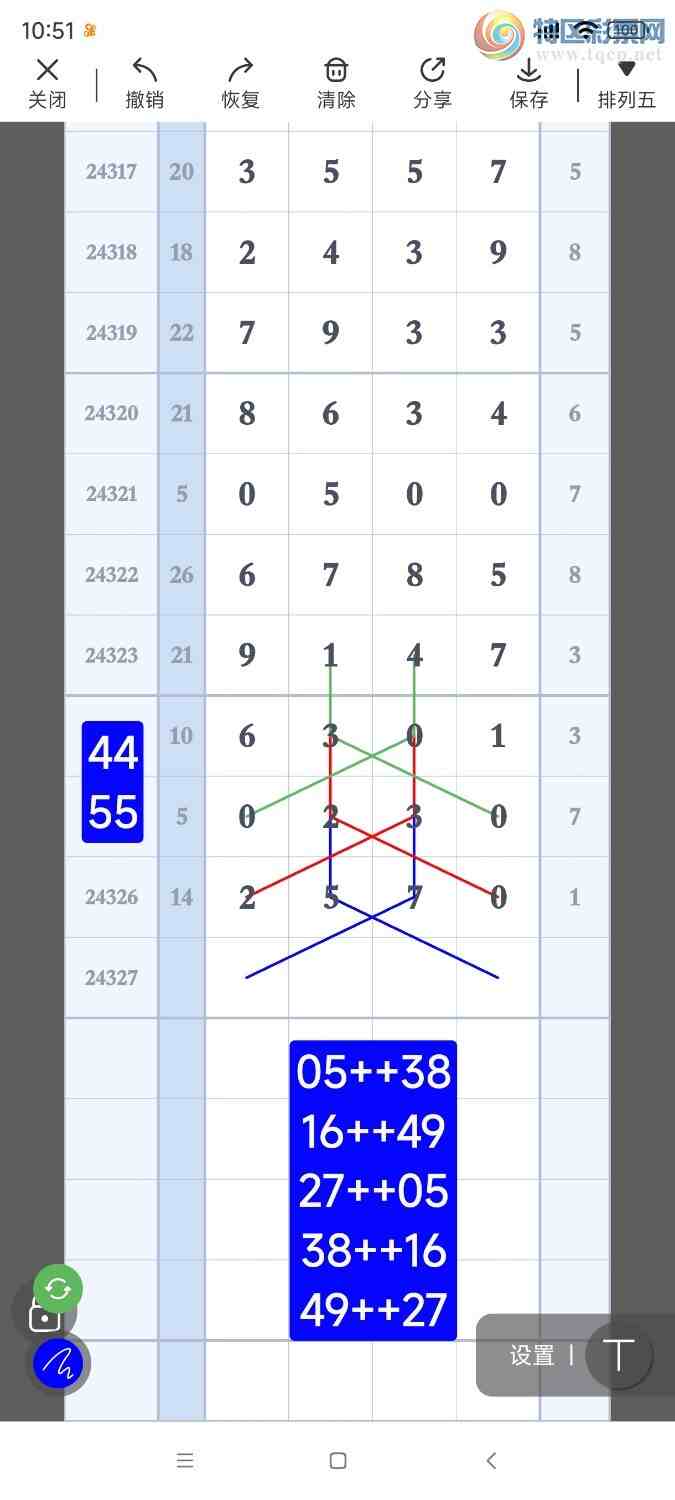This screenshot has height=1500, width=675.
Task: Open recent apps from navigation bar
Action: (x=185, y=1460)
